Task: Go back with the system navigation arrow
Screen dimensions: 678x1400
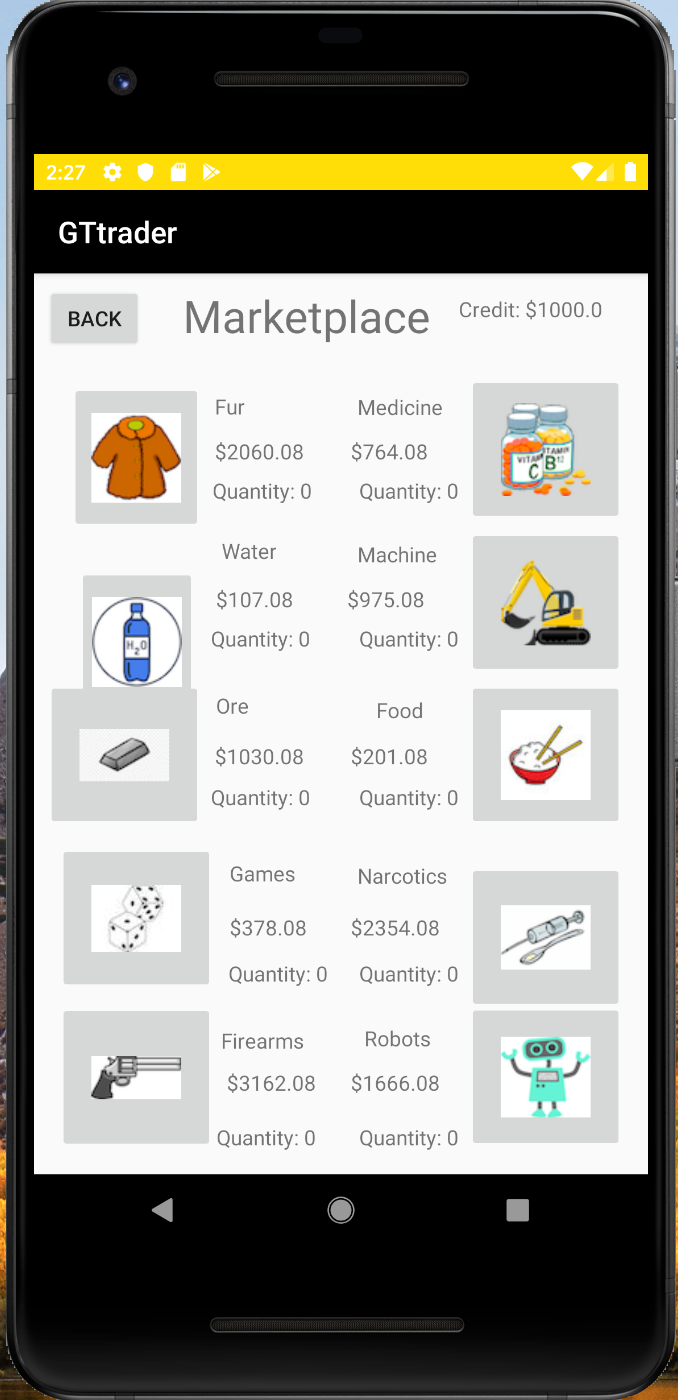Action: [x=162, y=1210]
